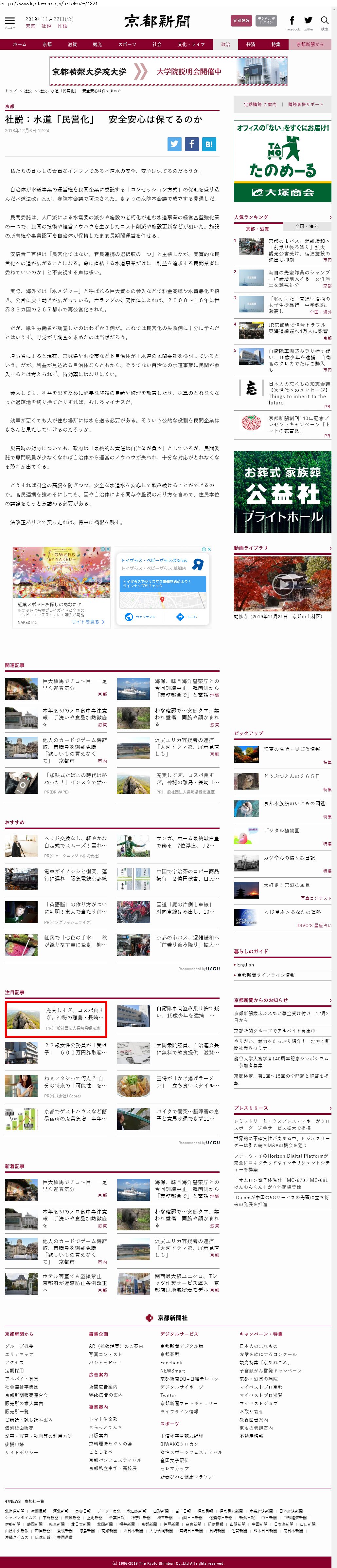Share the article on Facebook
The image size is (337, 1568).
192,144
